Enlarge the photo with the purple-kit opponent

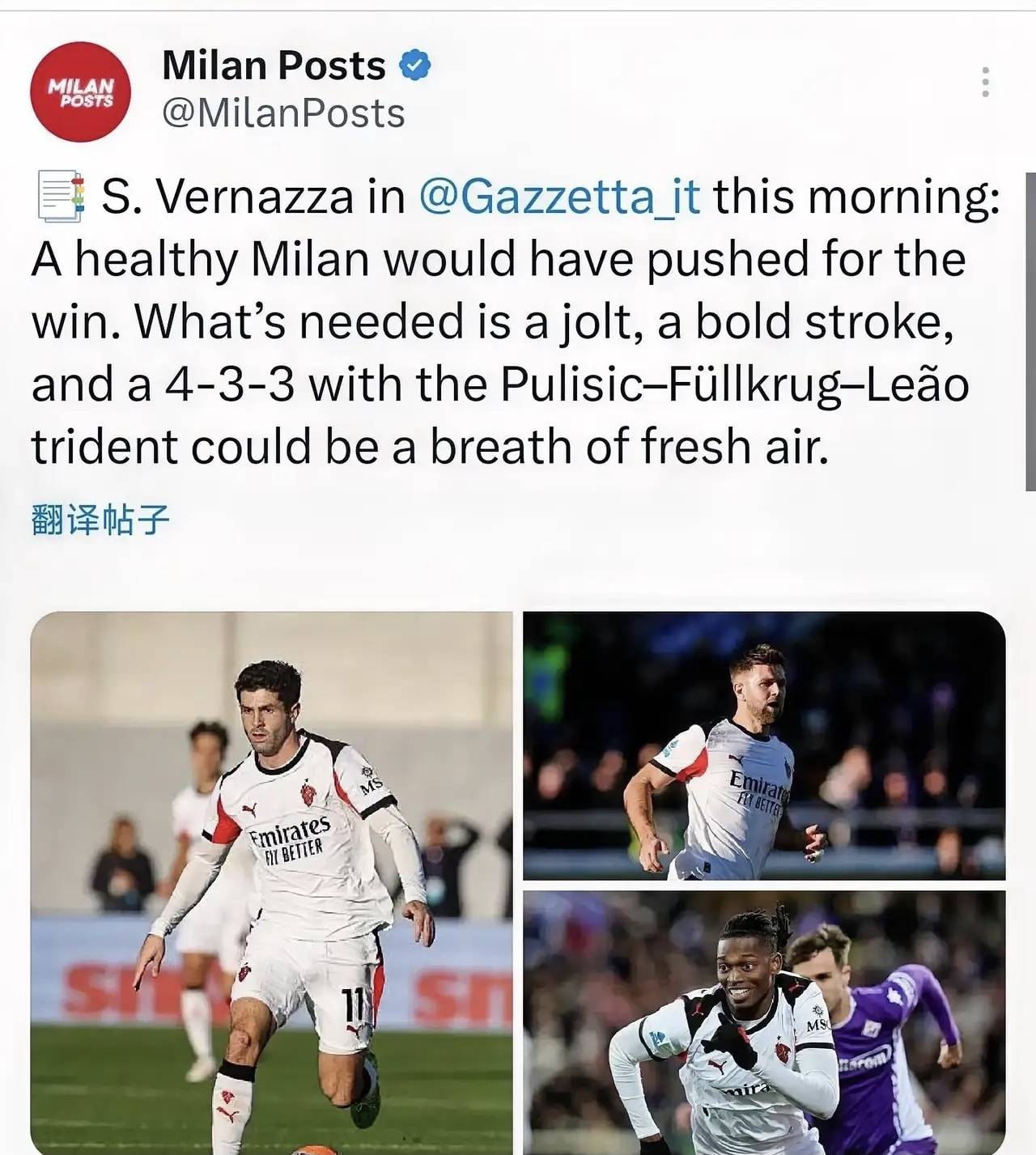[x=763, y=1021]
